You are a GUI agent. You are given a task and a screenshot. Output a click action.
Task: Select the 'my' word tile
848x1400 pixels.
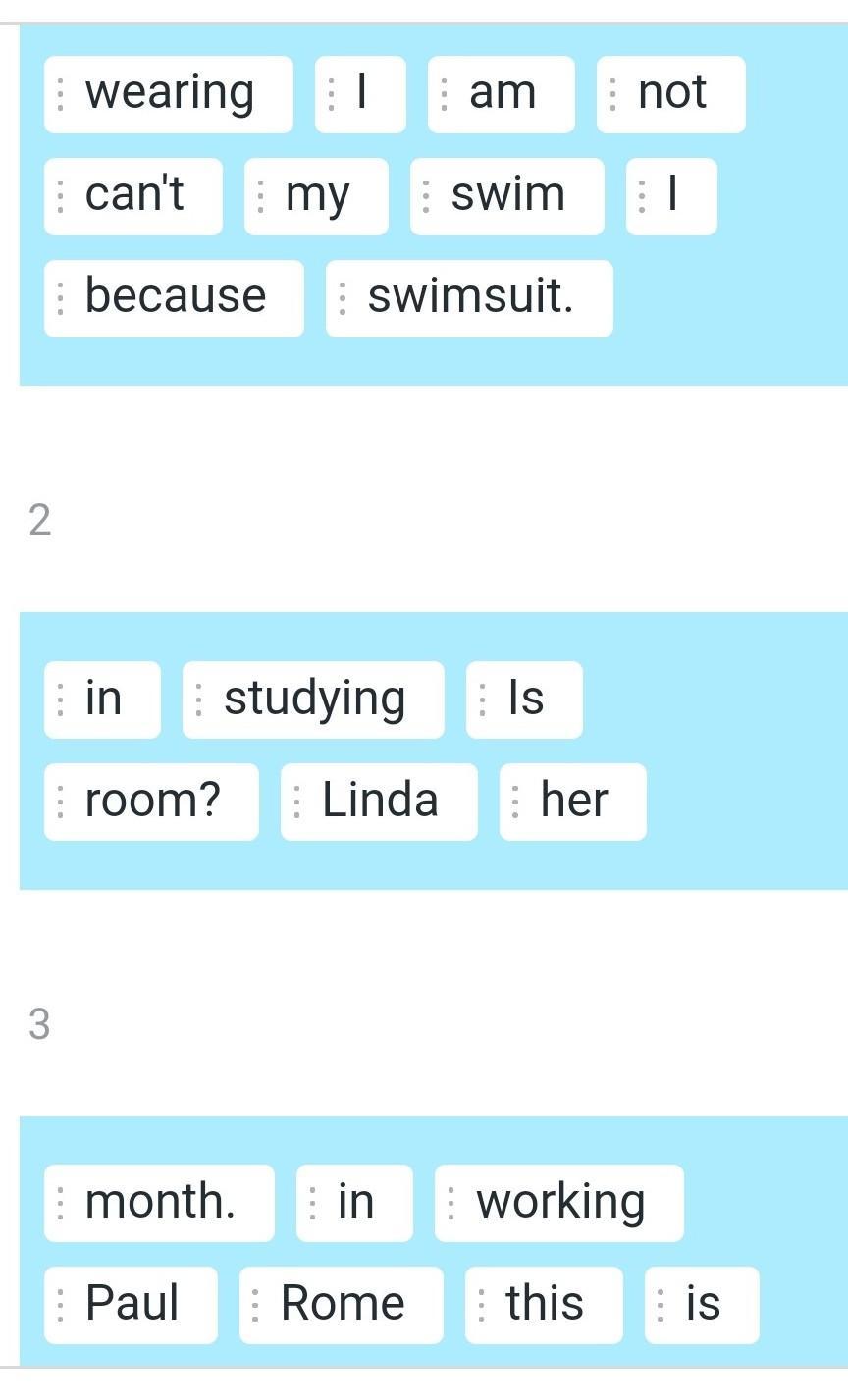point(316,196)
